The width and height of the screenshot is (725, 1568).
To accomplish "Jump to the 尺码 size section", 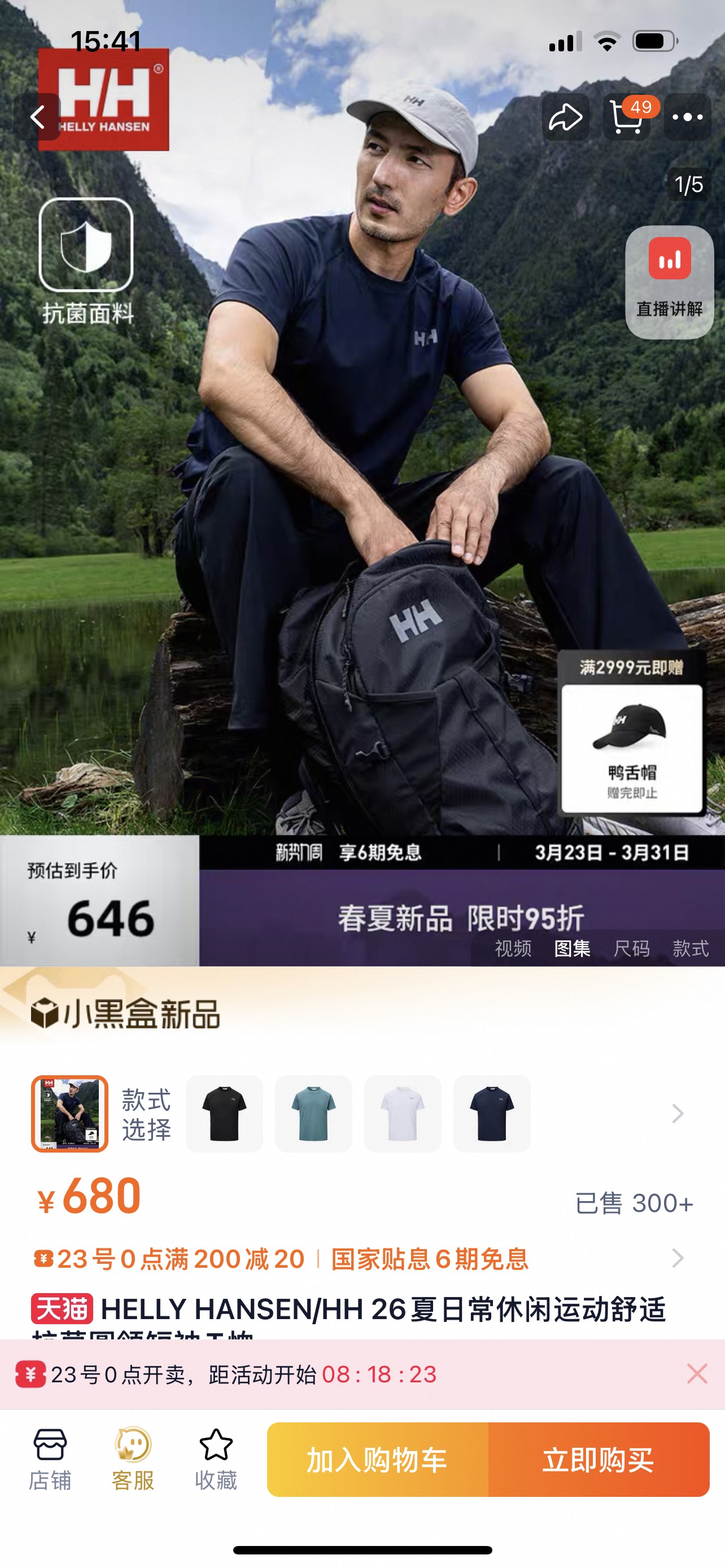I will pyautogui.click(x=631, y=948).
